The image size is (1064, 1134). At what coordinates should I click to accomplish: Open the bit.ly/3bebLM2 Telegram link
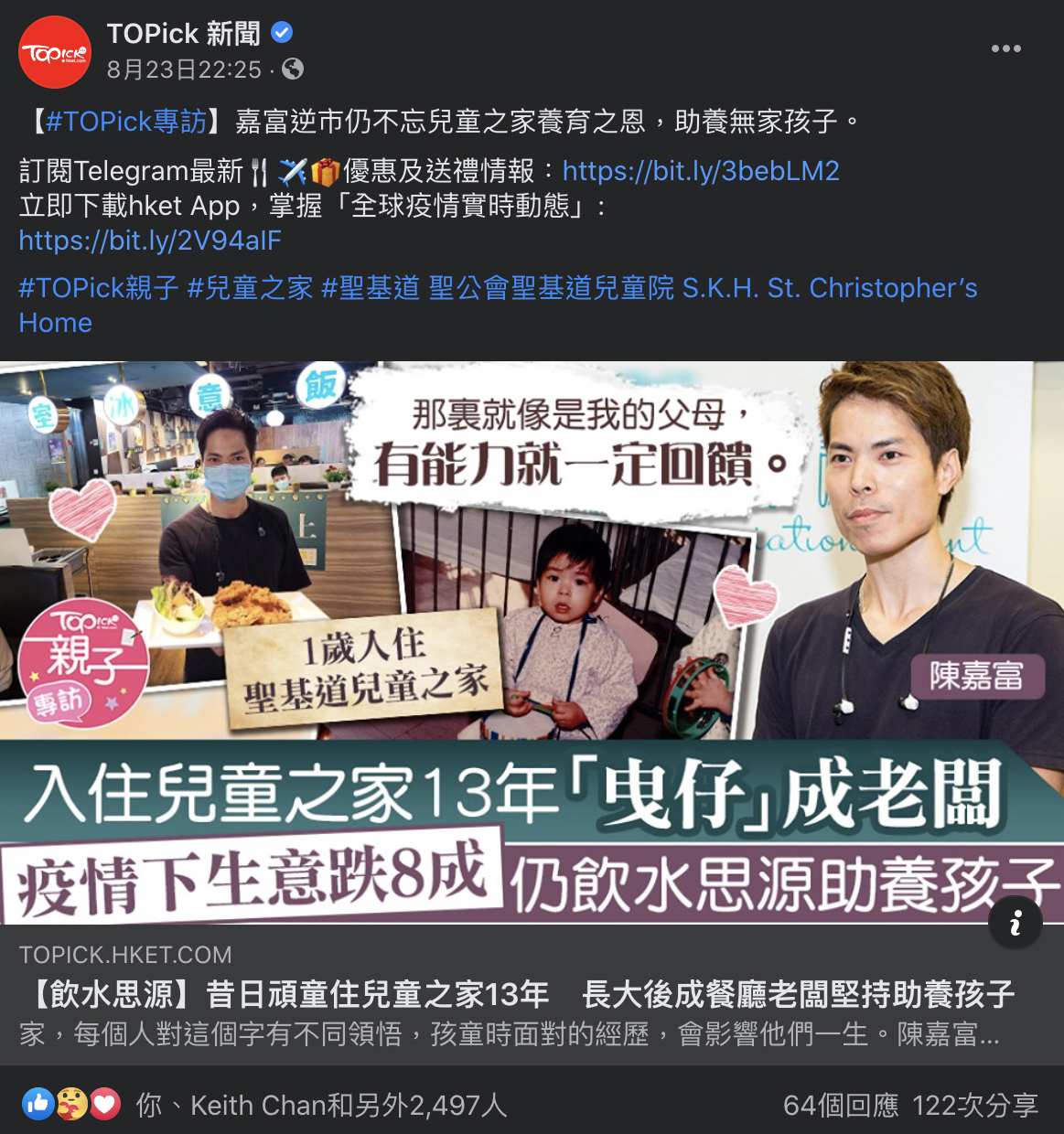tap(701, 171)
